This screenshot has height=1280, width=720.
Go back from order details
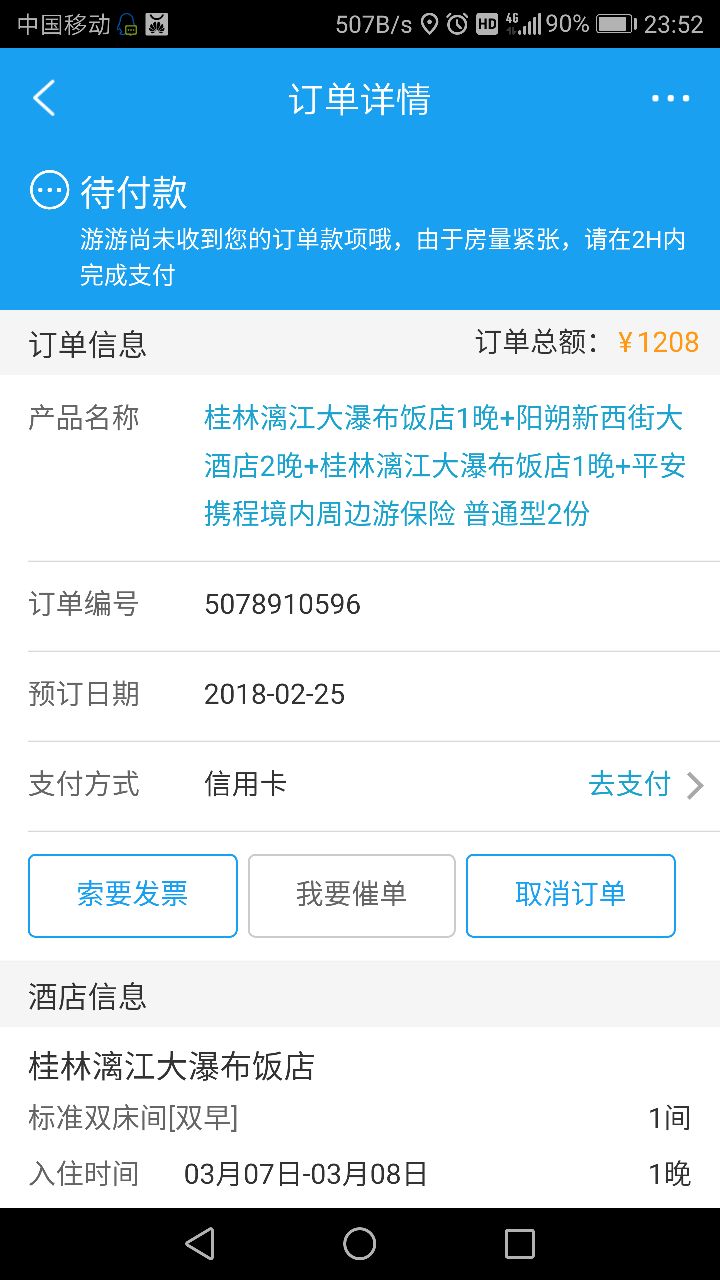44,99
